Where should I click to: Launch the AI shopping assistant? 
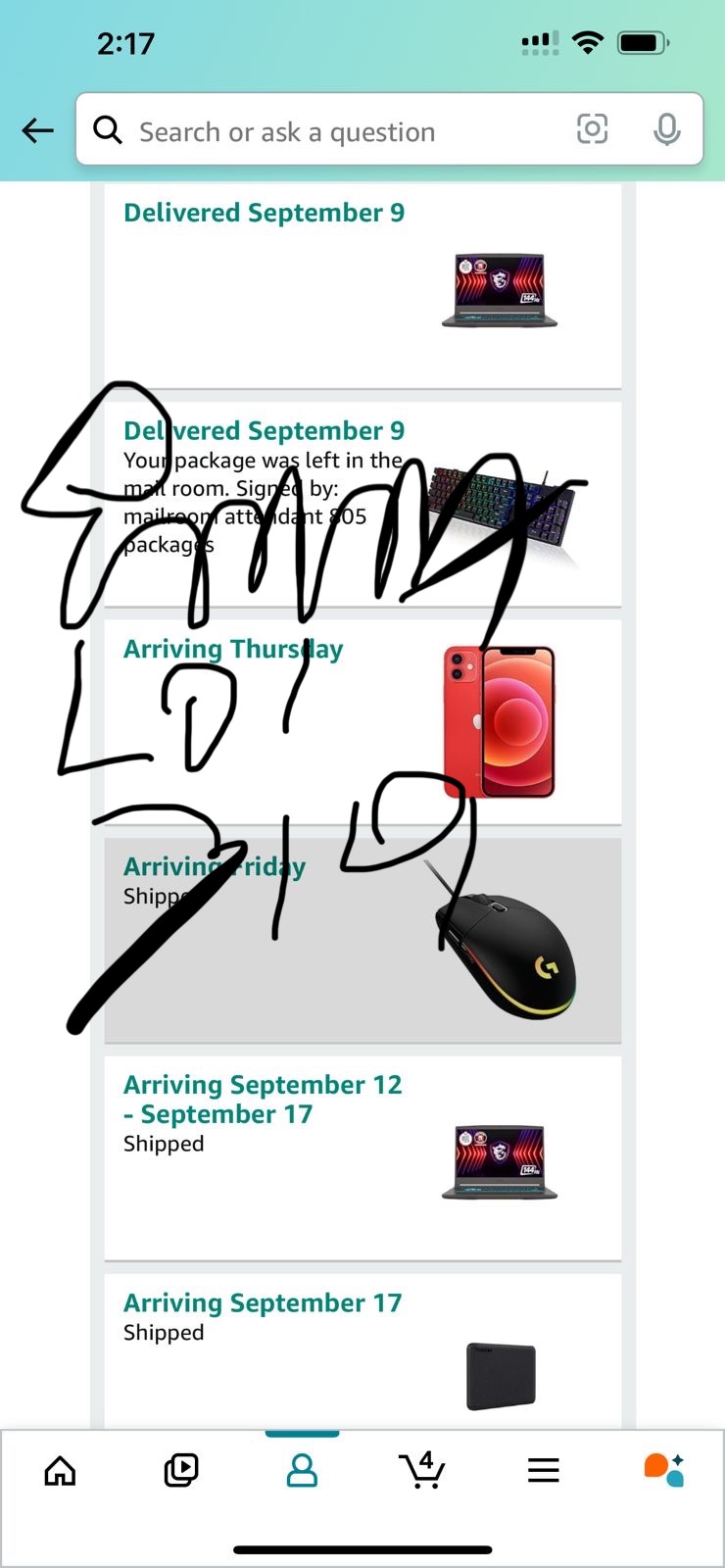(x=663, y=1470)
